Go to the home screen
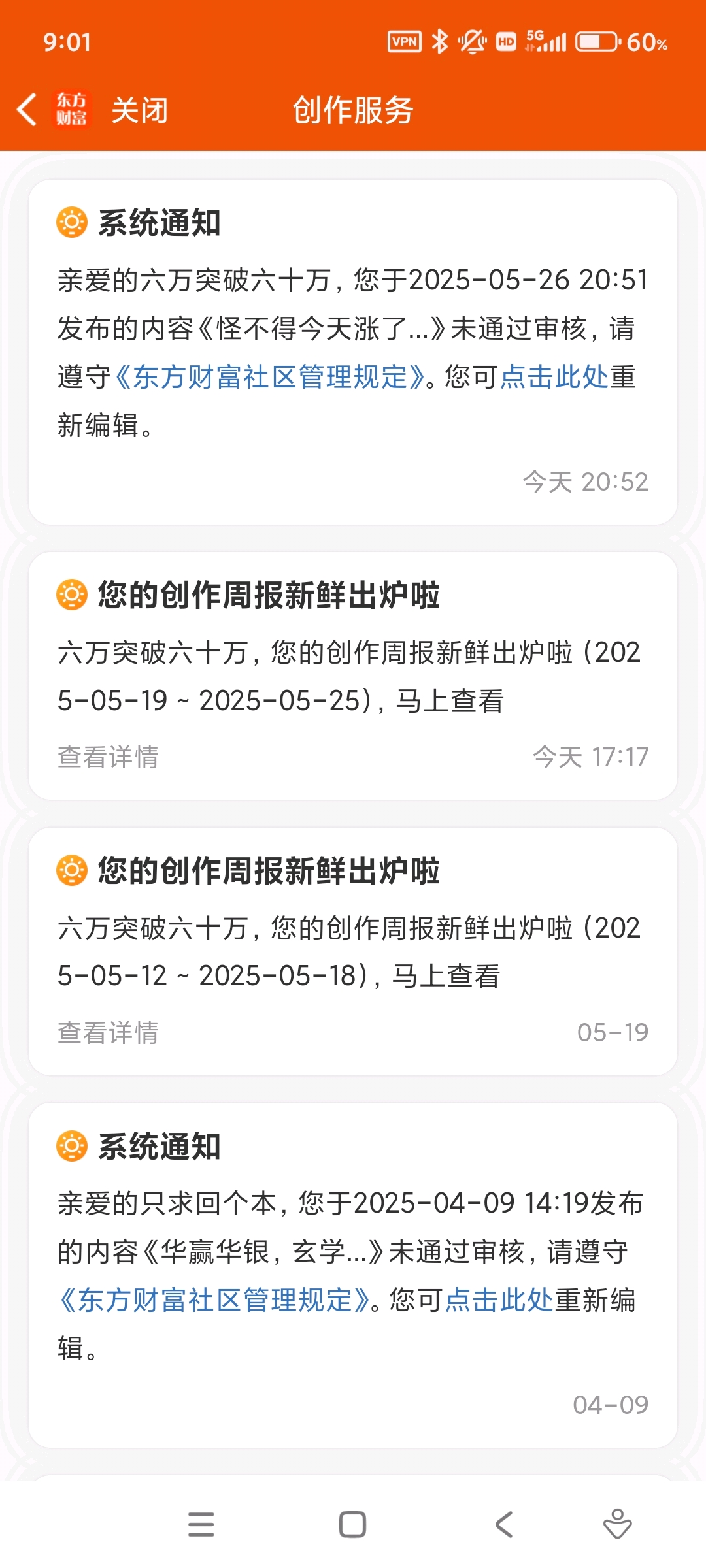The height and width of the screenshot is (1568, 706). [352, 1524]
